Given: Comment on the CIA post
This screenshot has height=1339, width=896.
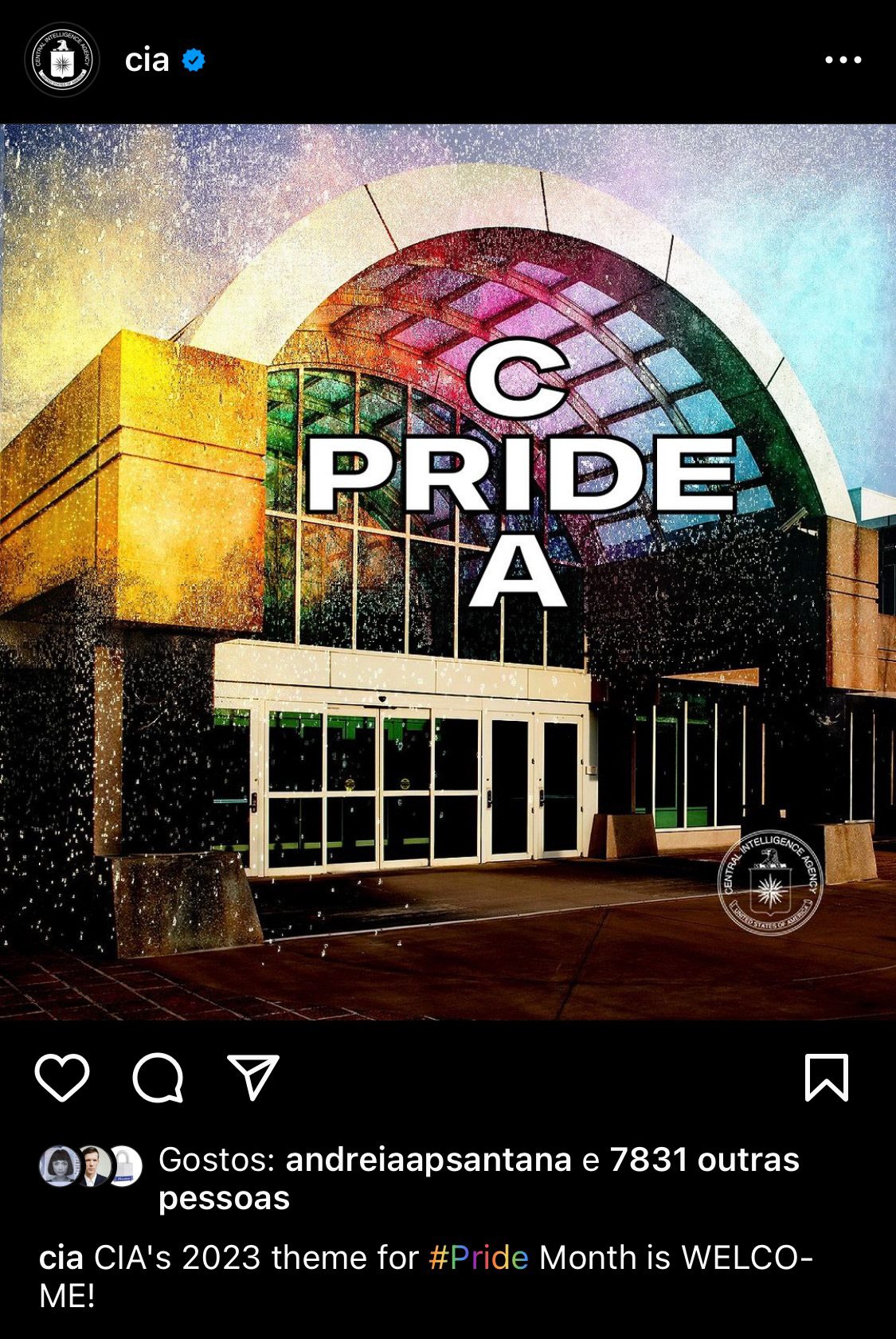Looking at the screenshot, I should (158, 1078).
